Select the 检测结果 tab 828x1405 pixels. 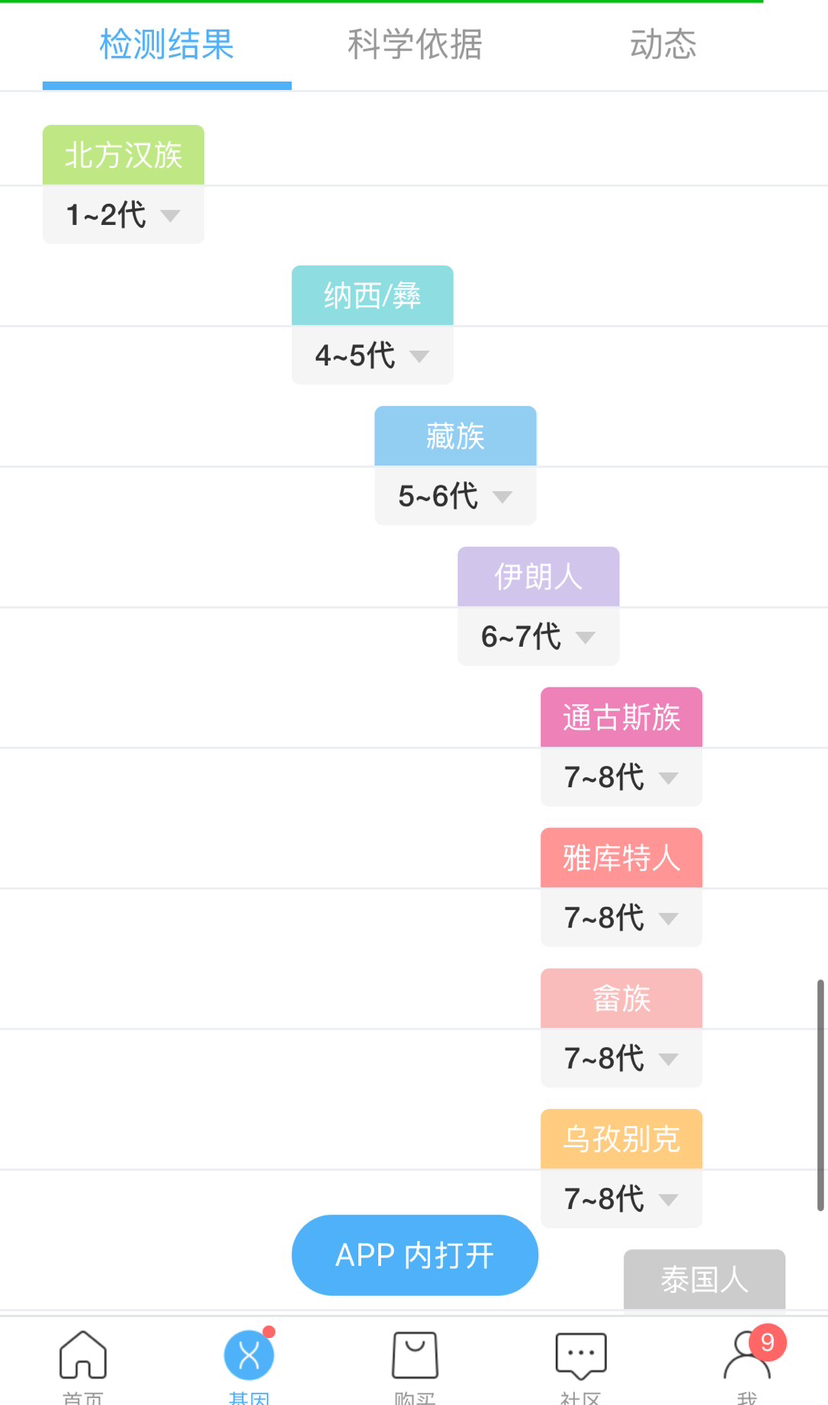pyautogui.click(x=167, y=44)
